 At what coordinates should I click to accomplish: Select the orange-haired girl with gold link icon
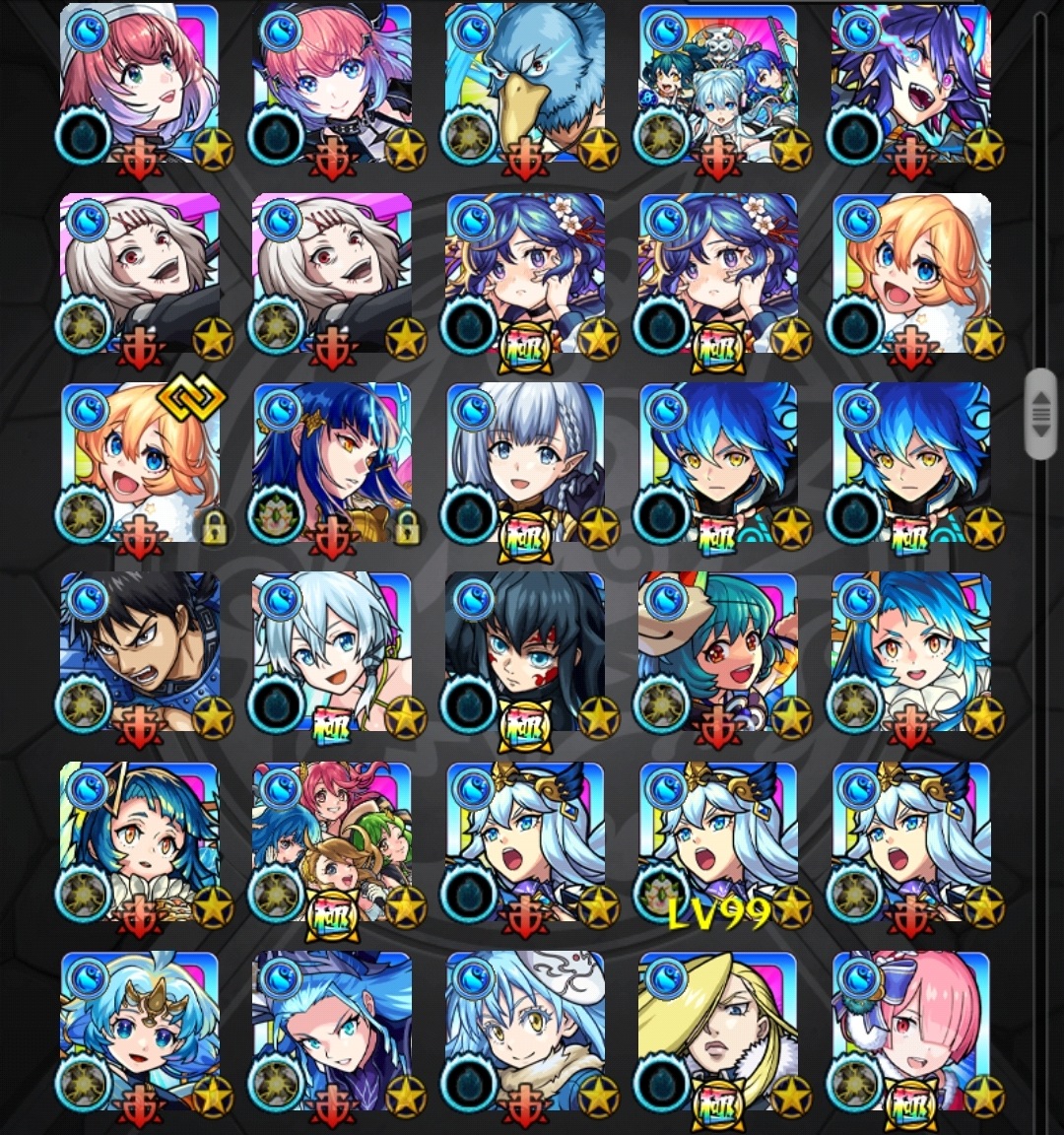pos(139,462)
